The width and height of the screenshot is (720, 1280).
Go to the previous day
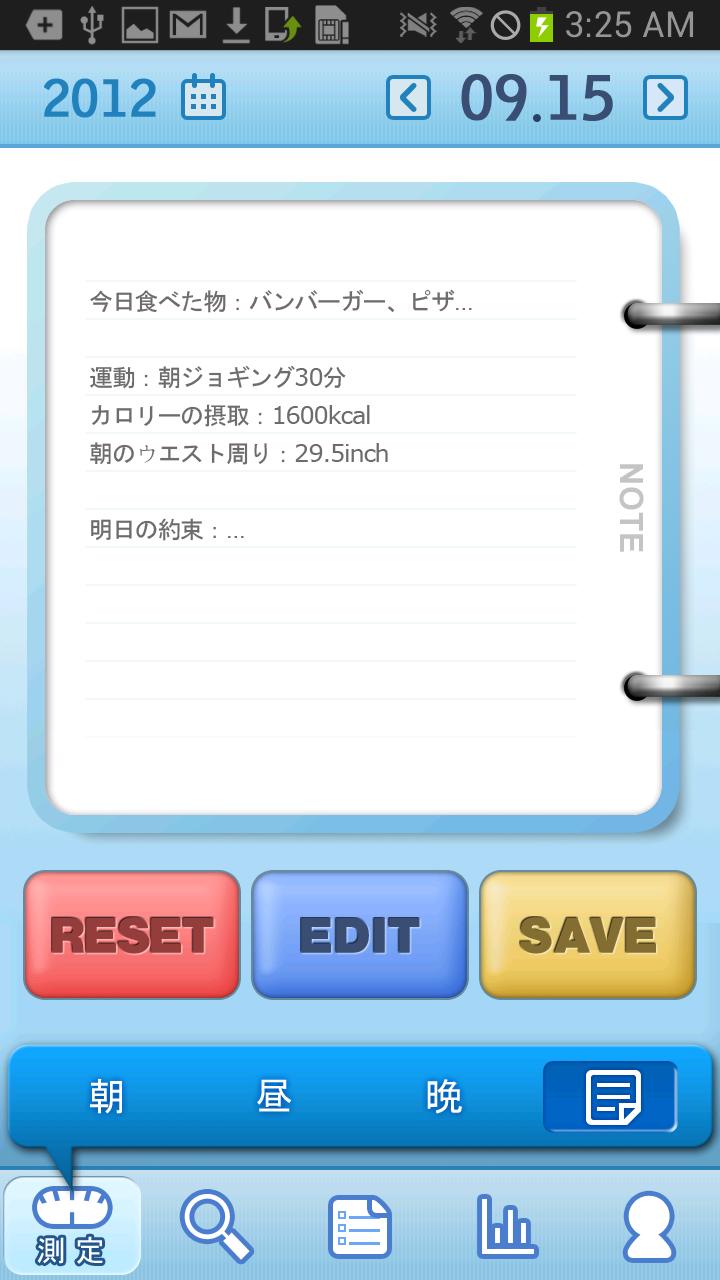[x=408, y=98]
